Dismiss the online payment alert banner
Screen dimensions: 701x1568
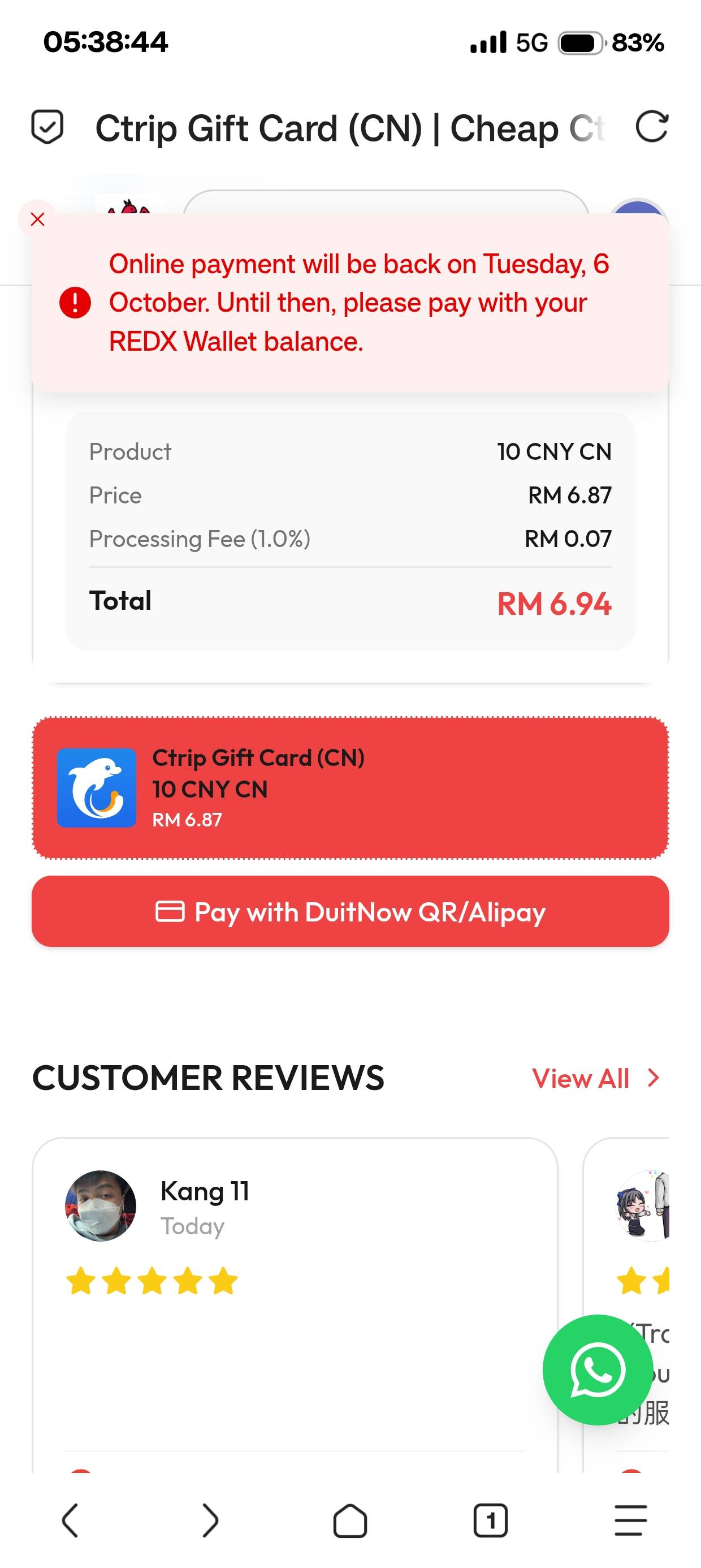[38, 219]
